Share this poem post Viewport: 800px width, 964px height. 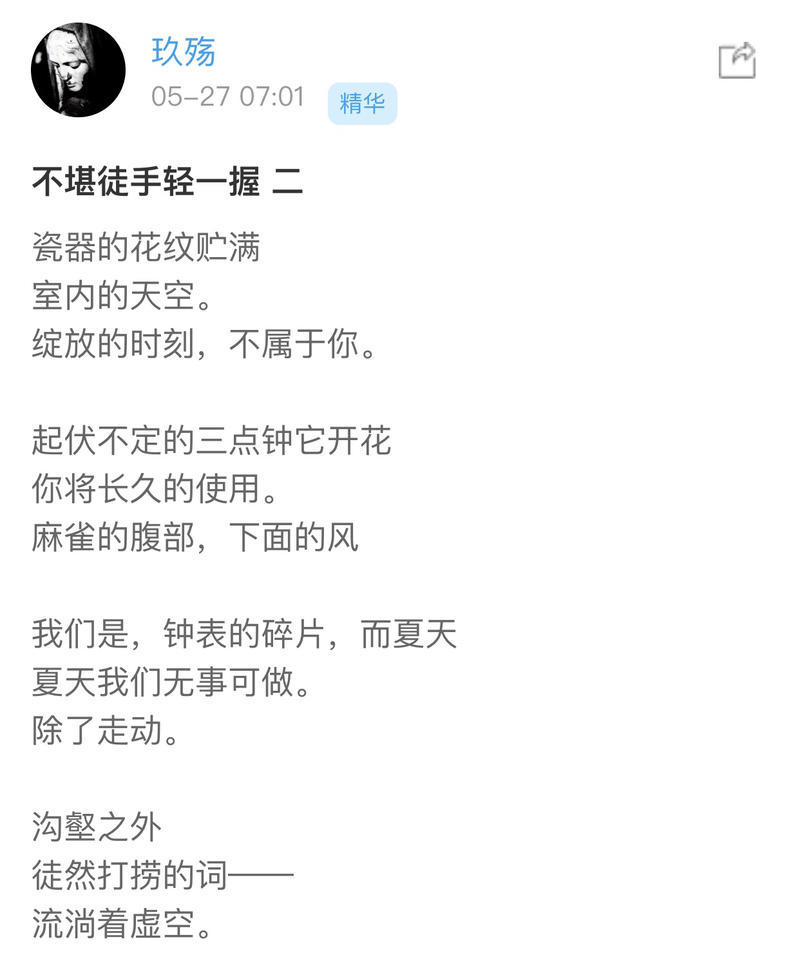(737, 61)
